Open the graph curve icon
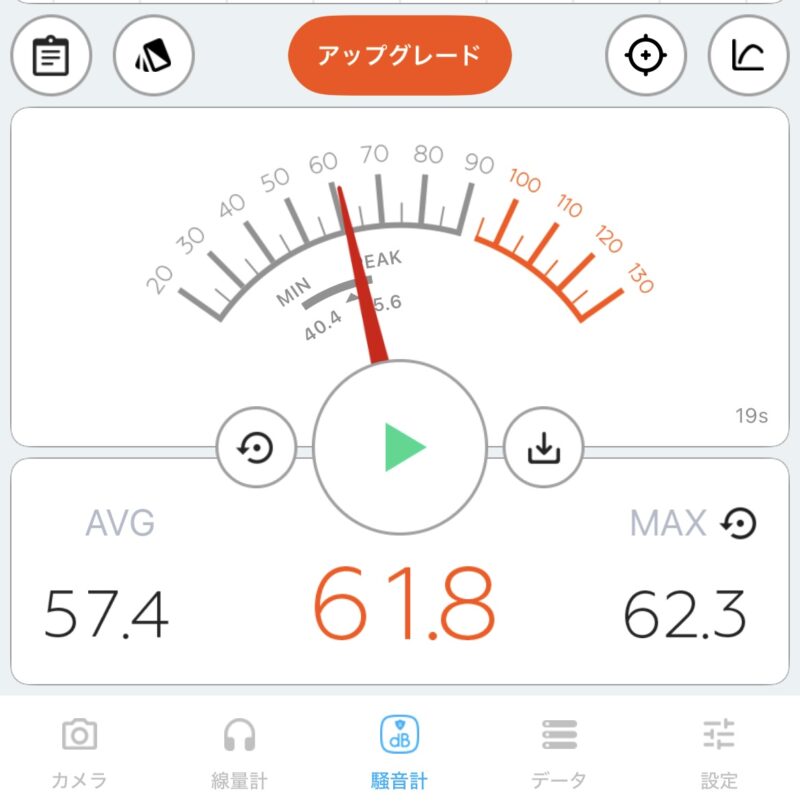The image size is (800, 805). [x=748, y=56]
